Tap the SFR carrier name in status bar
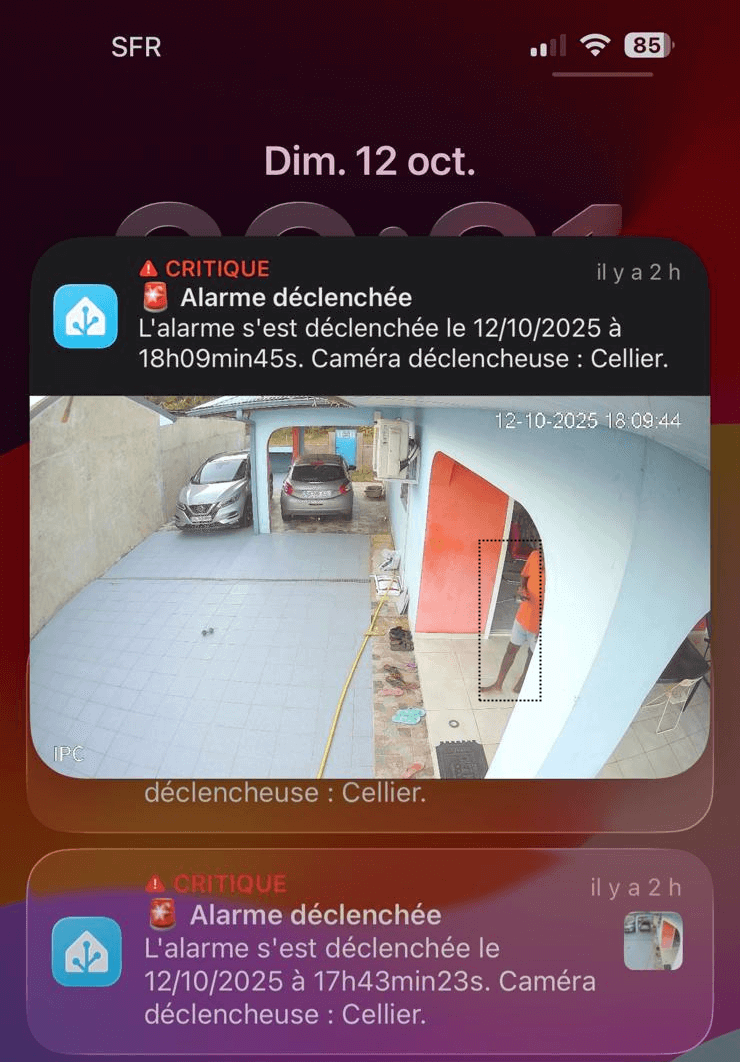The height and width of the screenshot is (1062, 740). [x=135, y=46]
